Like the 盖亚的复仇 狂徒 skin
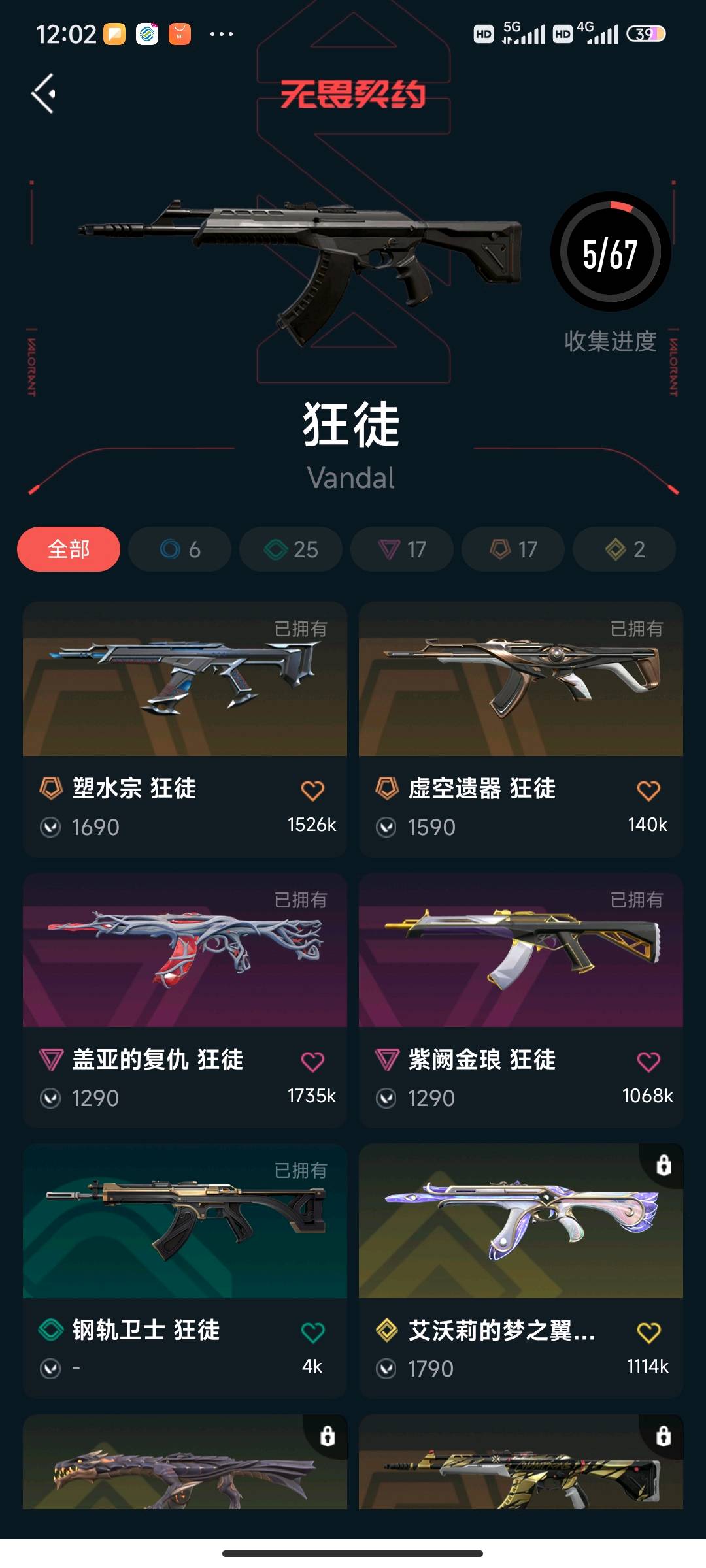Viewport: 706px width, 1568px height. click(312, 1062)
